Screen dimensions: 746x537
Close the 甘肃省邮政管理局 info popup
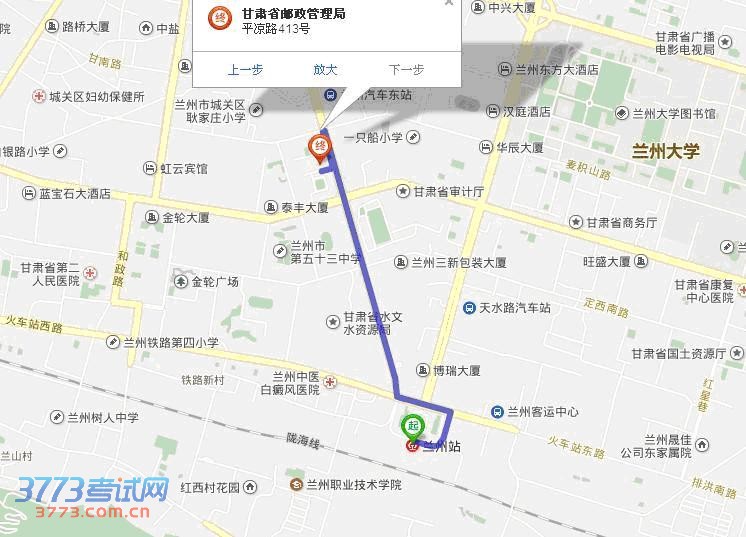tap(449, 4)
